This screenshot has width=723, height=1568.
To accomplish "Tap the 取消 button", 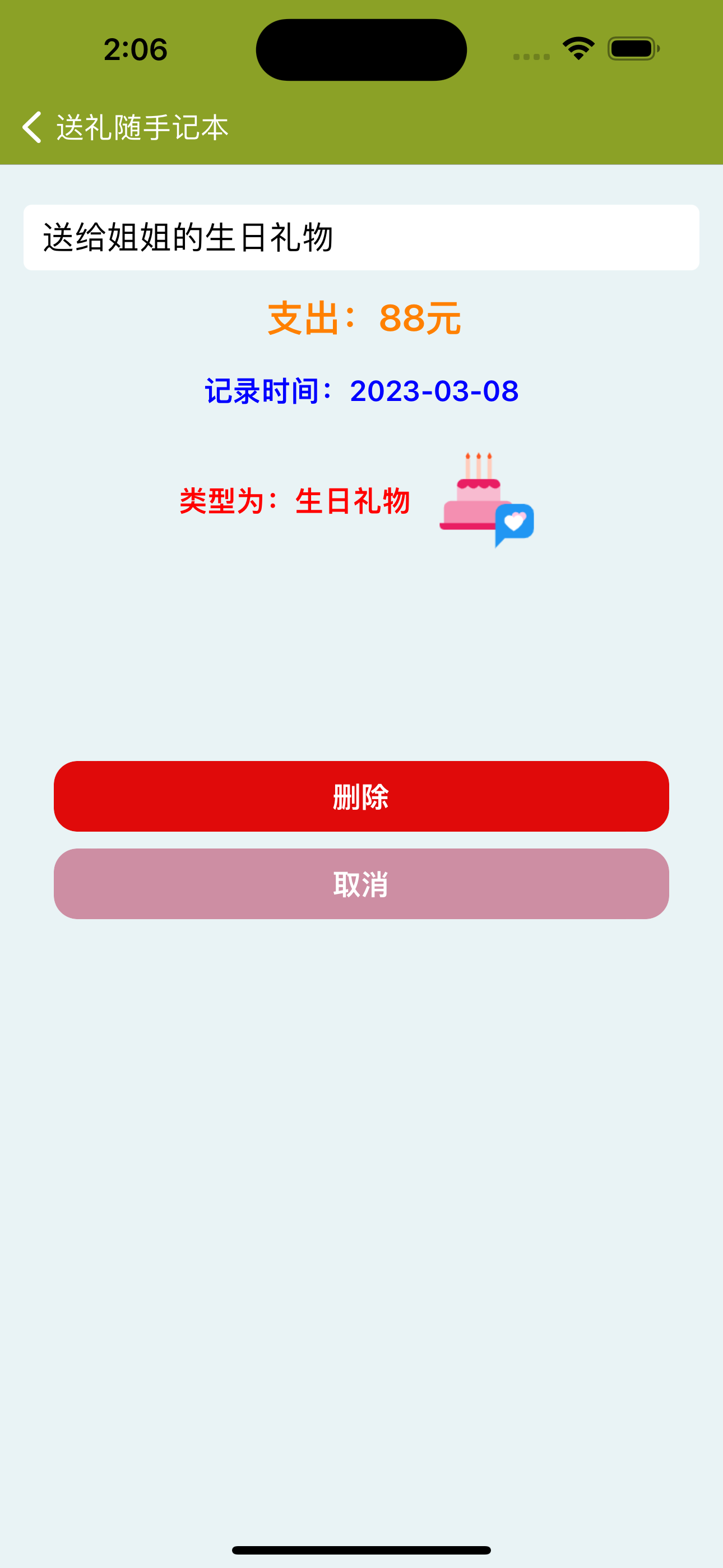I will click(361, 884).
